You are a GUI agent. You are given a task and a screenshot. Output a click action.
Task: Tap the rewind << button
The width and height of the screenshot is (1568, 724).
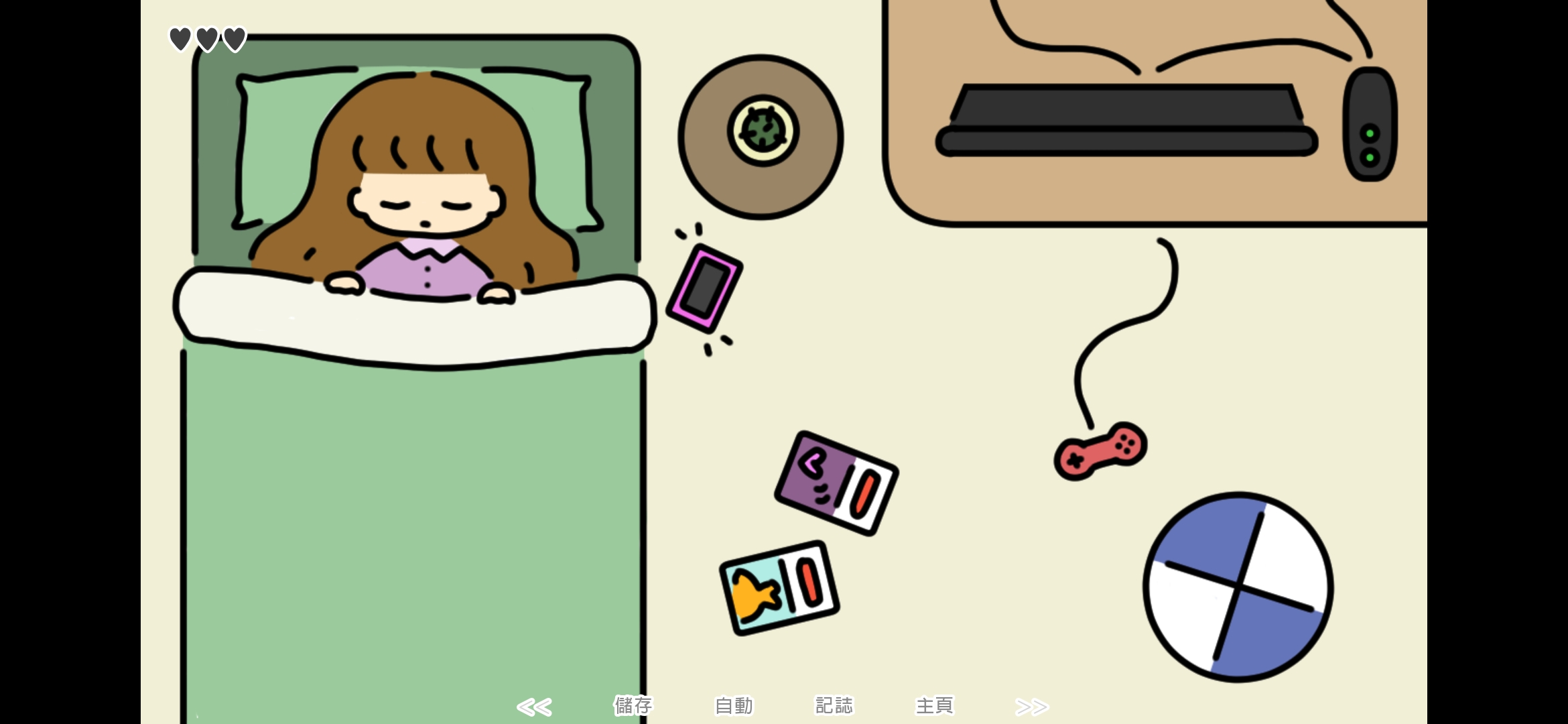(534, 707)
